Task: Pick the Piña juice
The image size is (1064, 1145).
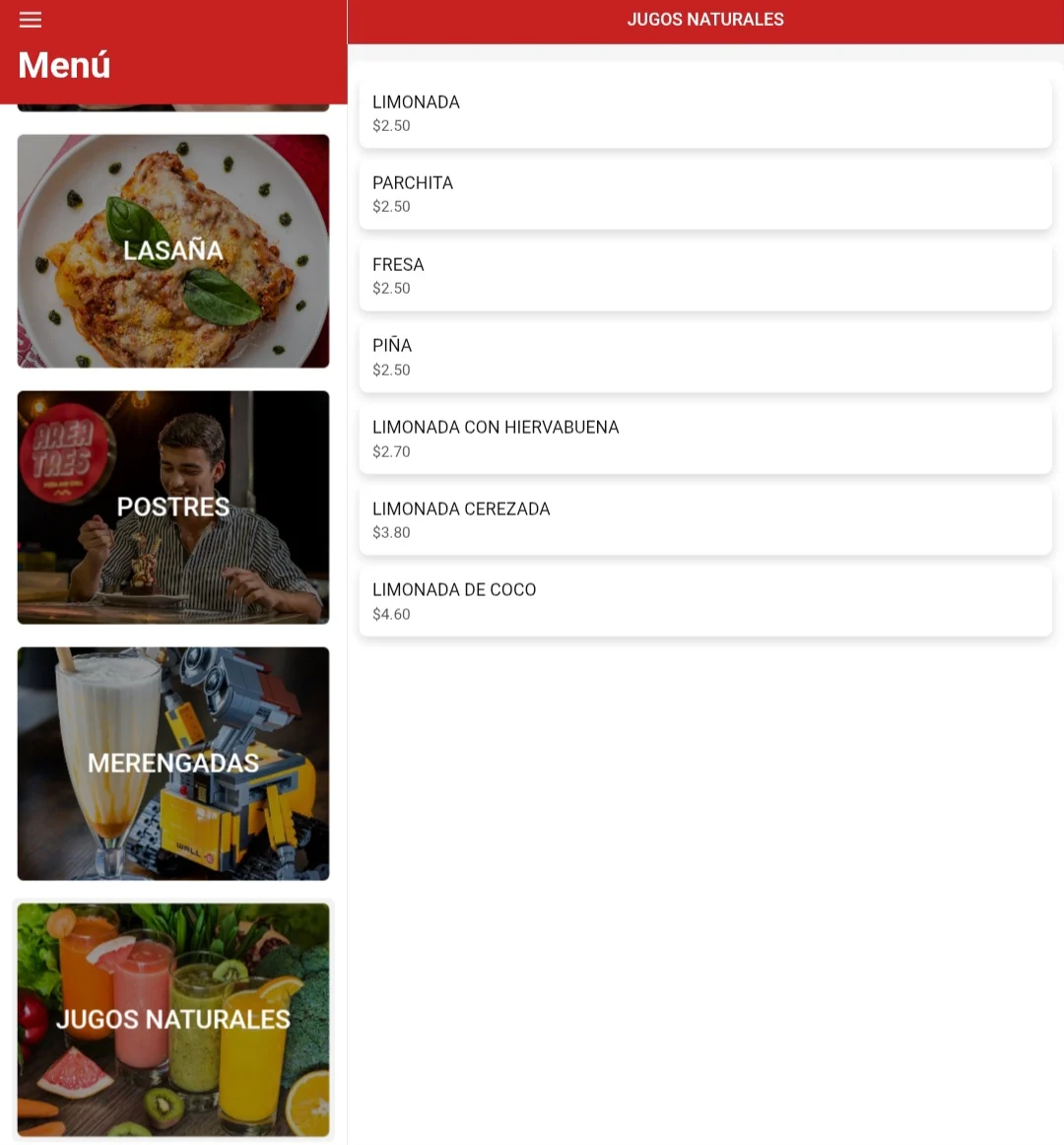Action: pos(705,357)
